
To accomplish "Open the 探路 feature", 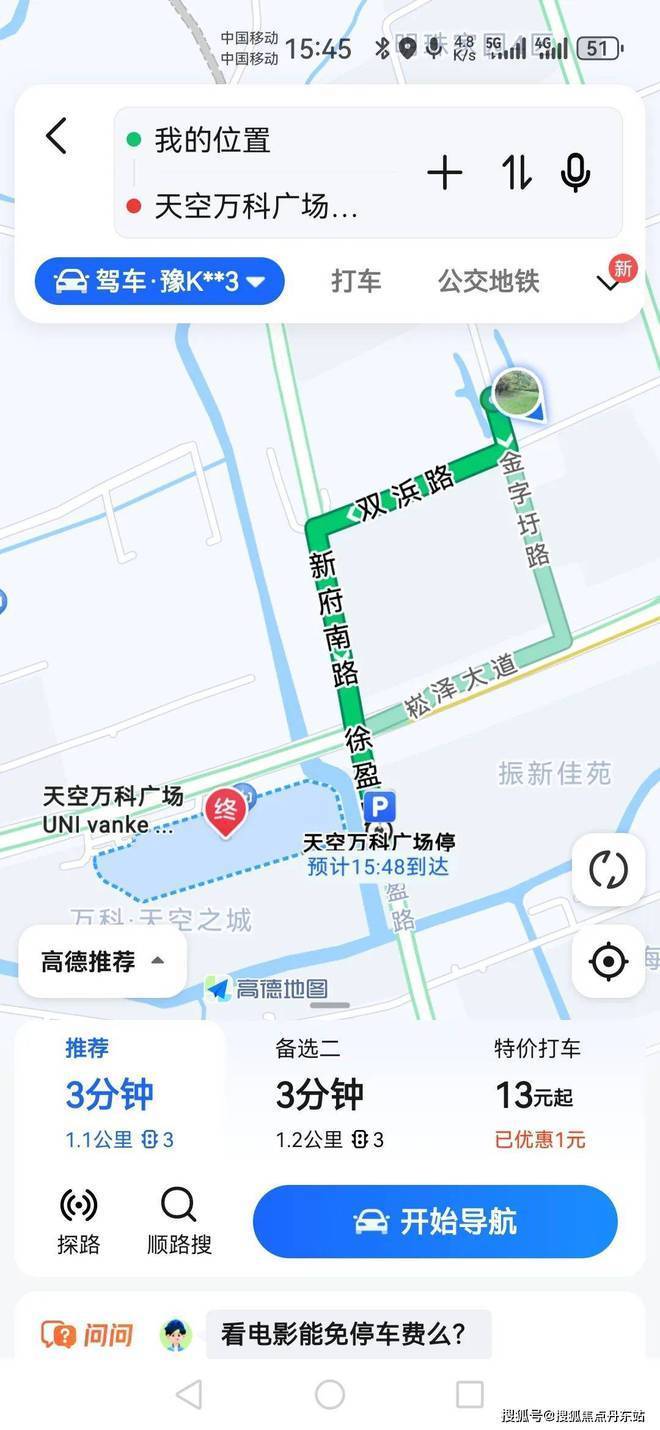I will tap(78, 1221).
